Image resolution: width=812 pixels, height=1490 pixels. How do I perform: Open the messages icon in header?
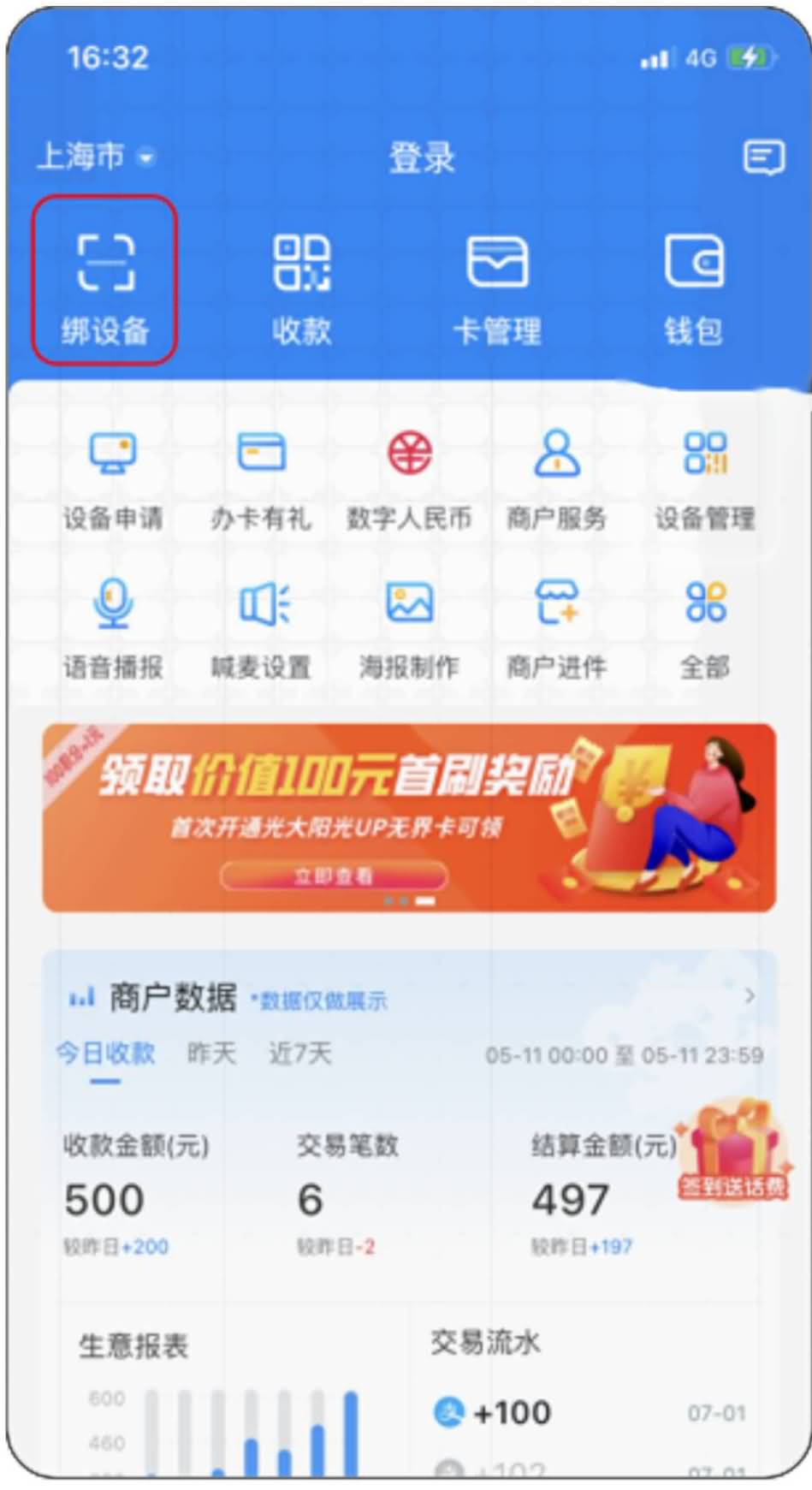762,157
